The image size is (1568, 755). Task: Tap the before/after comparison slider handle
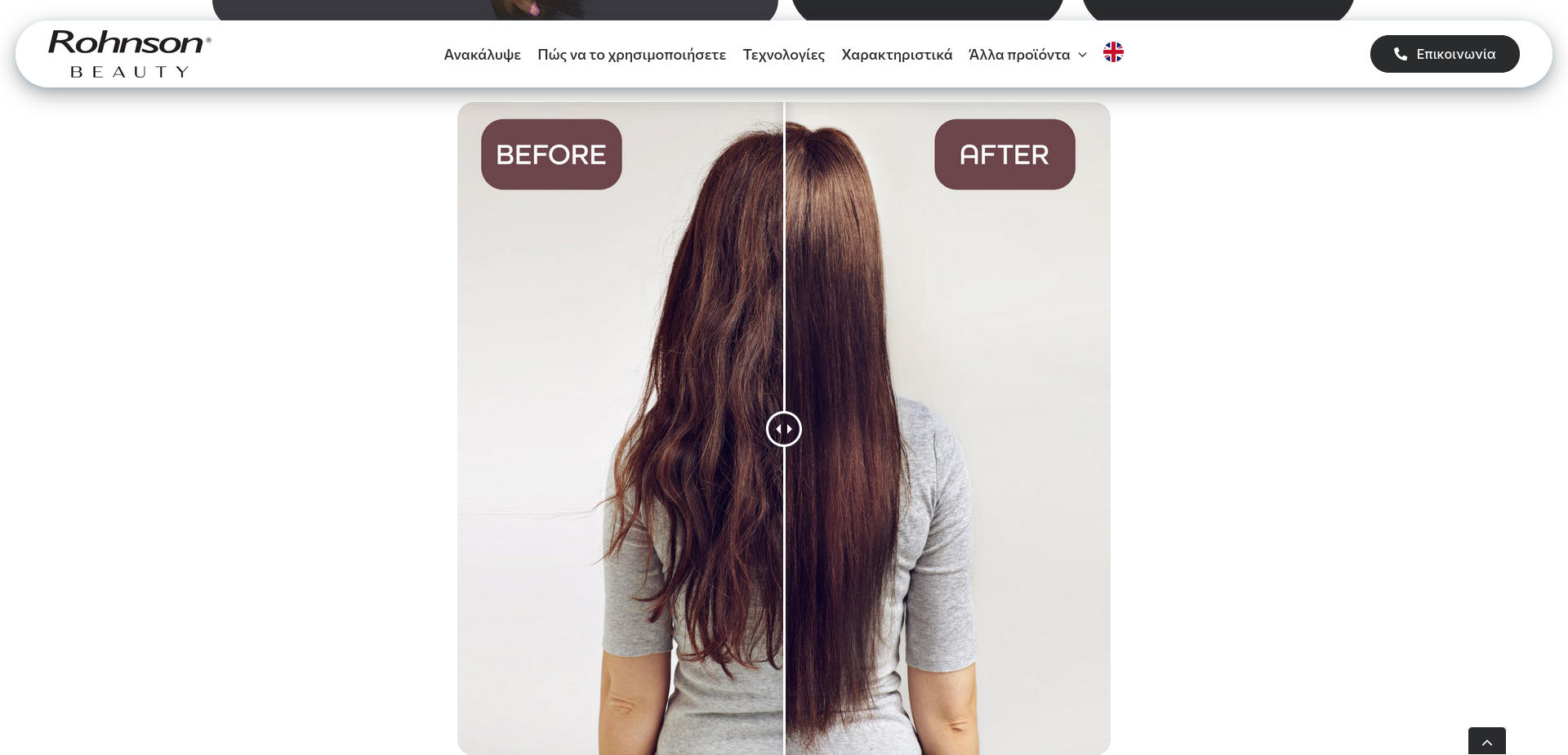coord(784,429)
